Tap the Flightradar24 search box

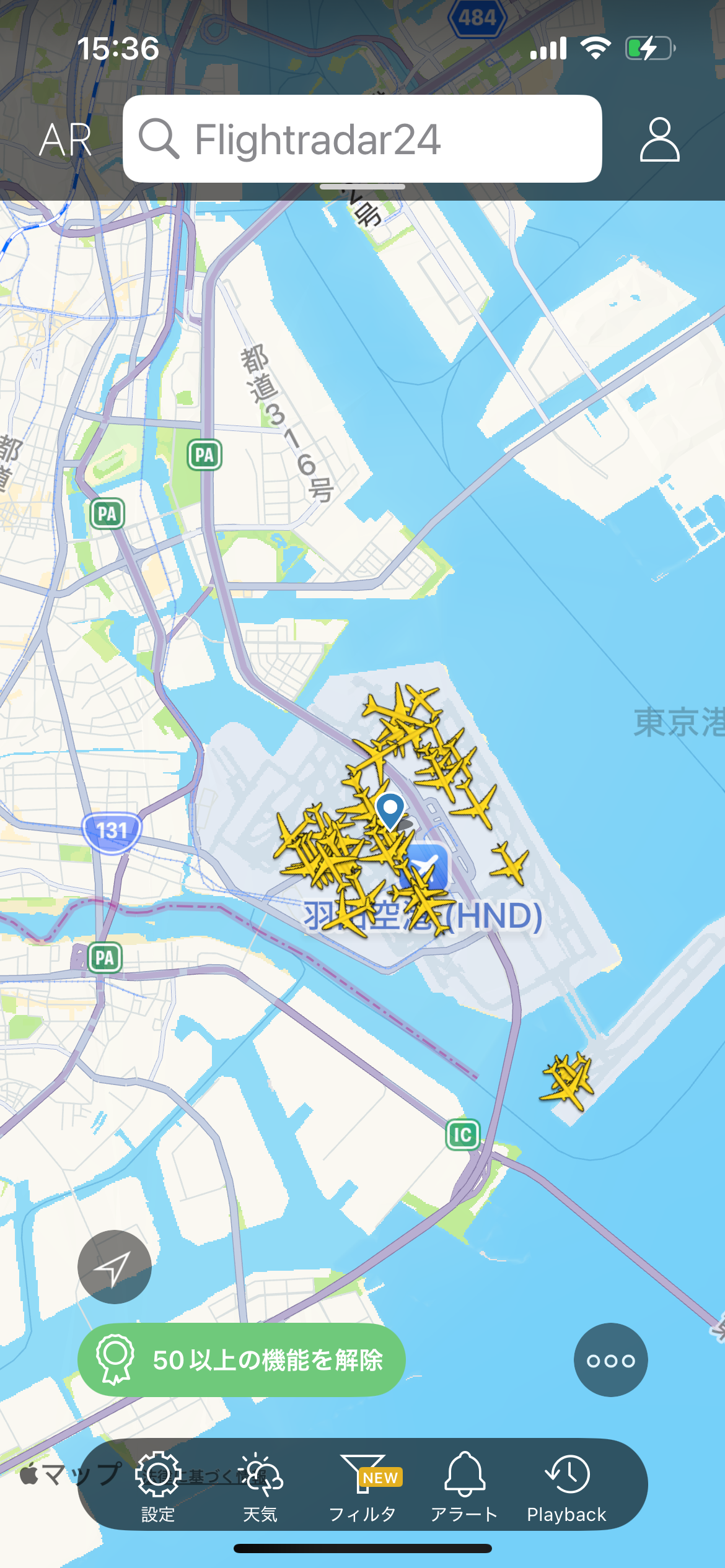pyautogui.click(x=362, y=139)
